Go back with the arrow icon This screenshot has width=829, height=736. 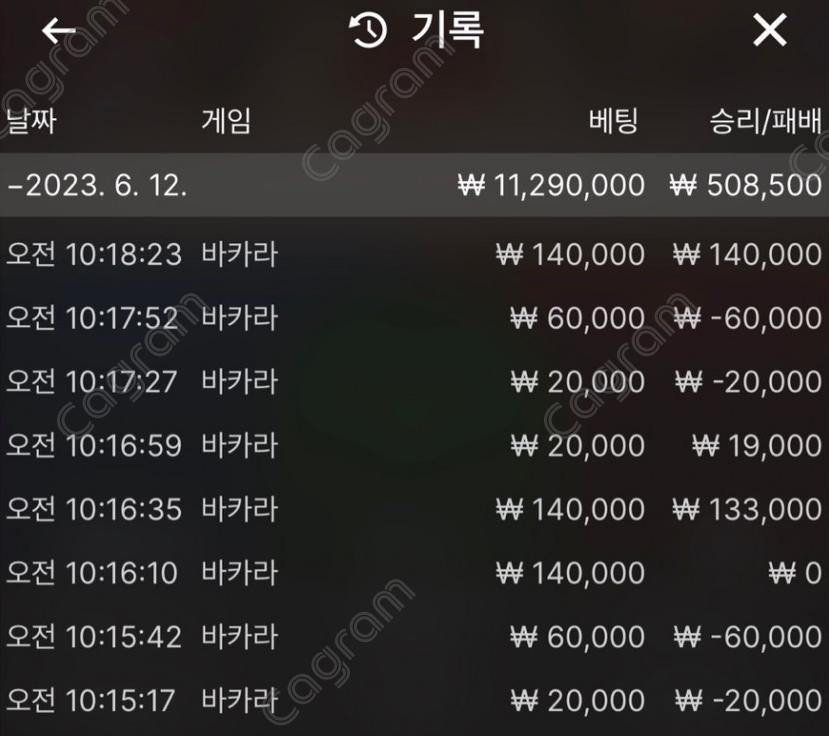[x=58, y=31]
